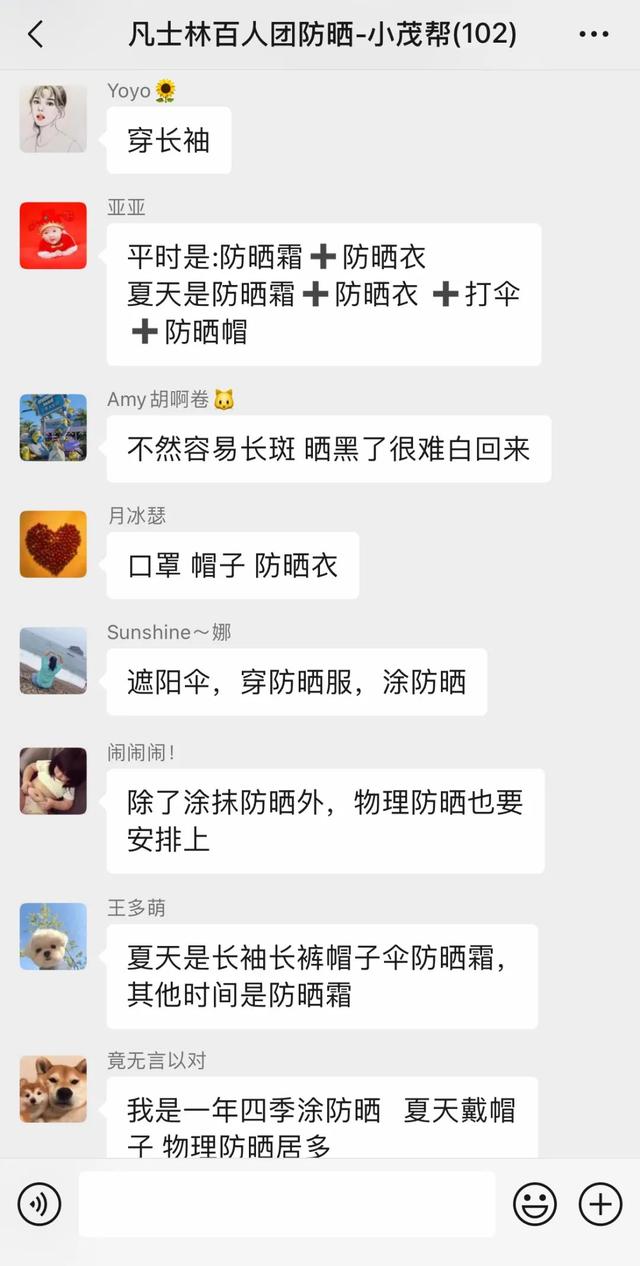
Task: Tap 王多萌's puppy avatar
Action: pyautogui.click(x=53, y=936)
